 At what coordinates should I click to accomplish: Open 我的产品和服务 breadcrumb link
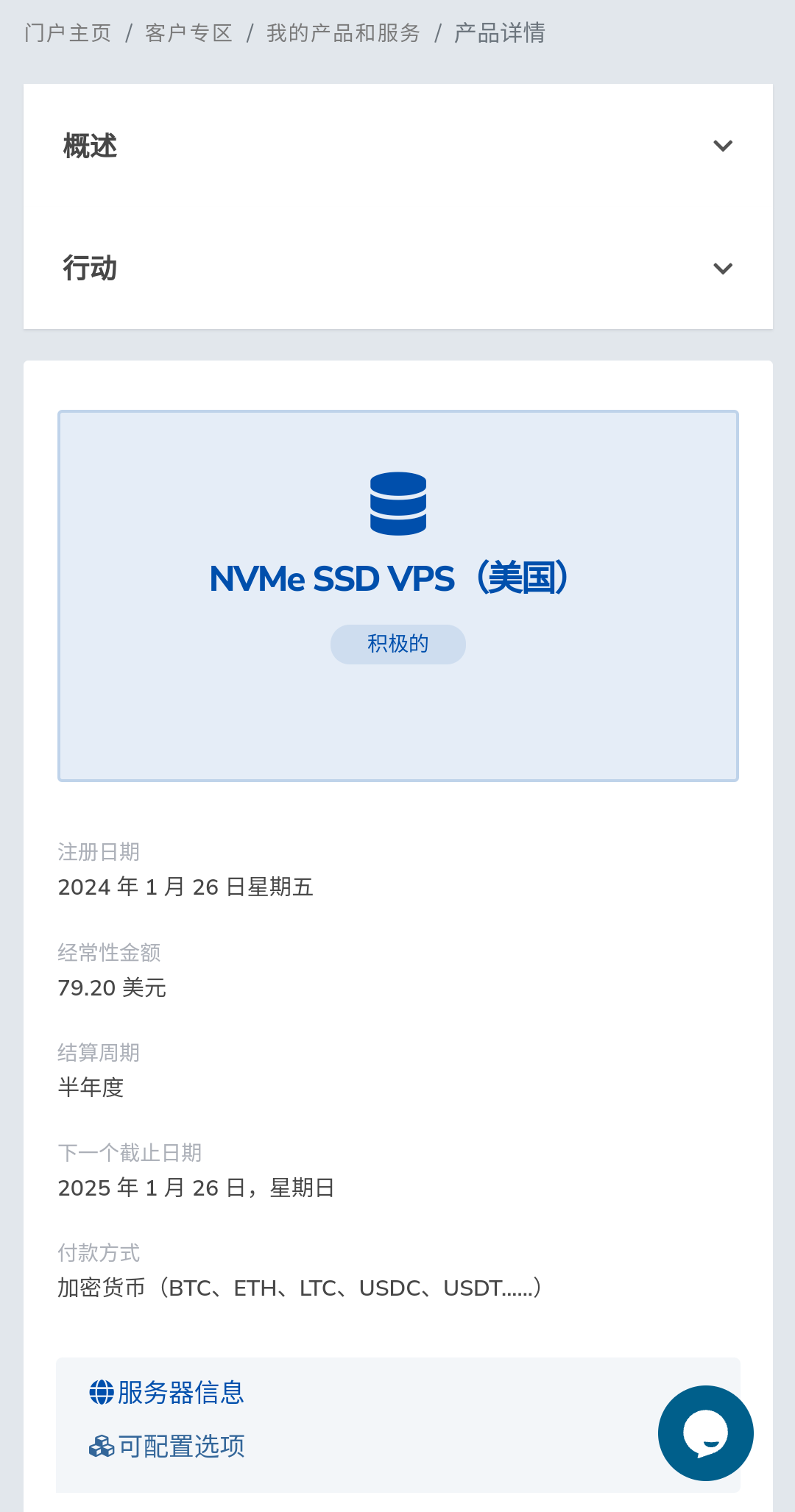(x=343, y=33)
